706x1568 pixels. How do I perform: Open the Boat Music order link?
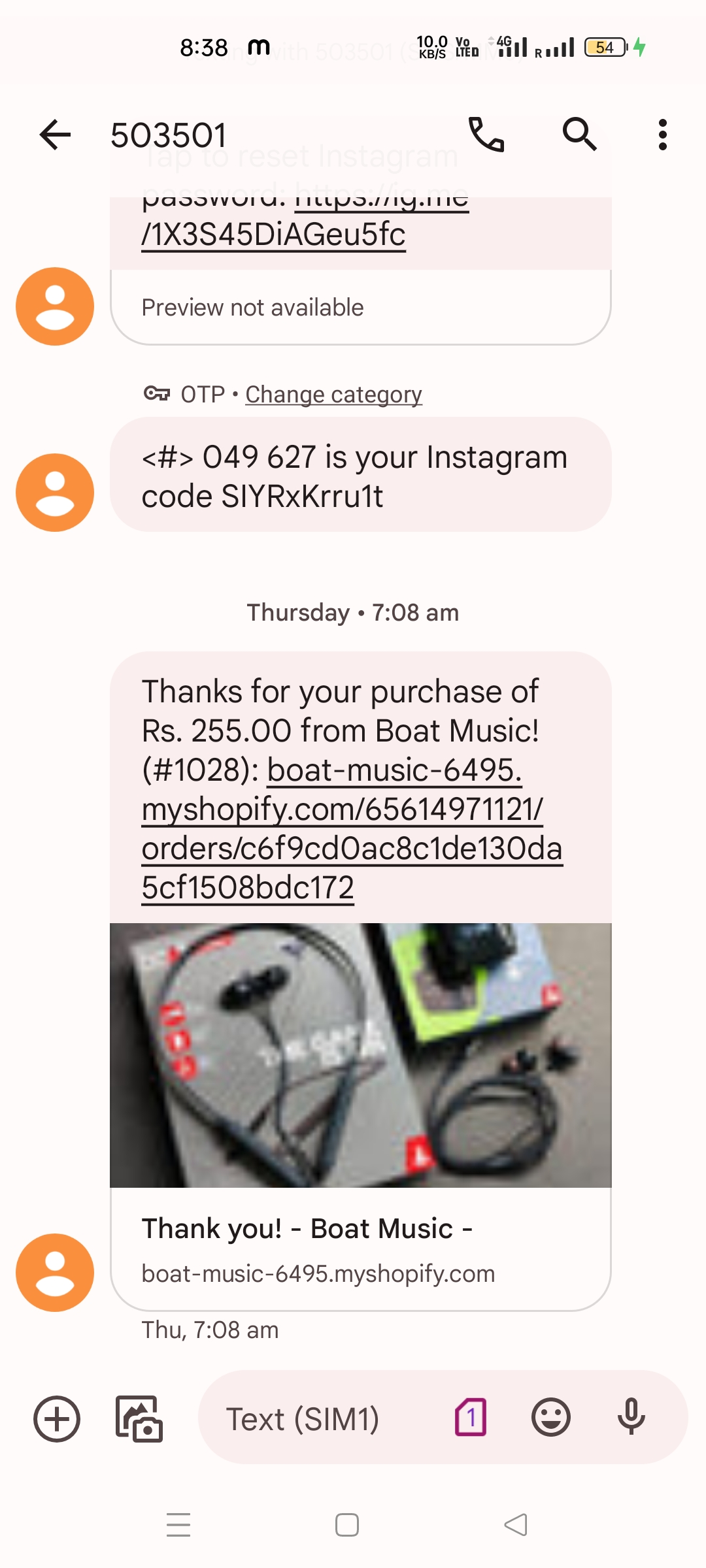click(352, 828)
